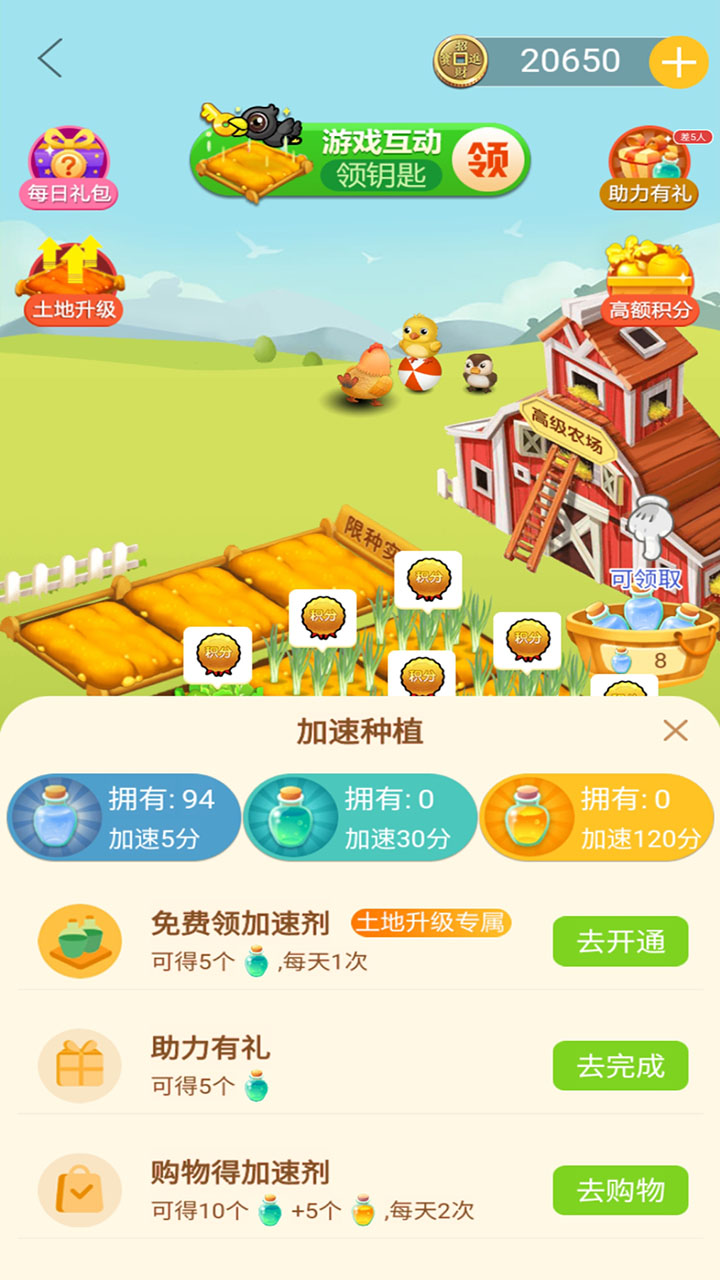Click the plus button to add coins
Viewport: 720px width, 1280px height.
(679, 62)
